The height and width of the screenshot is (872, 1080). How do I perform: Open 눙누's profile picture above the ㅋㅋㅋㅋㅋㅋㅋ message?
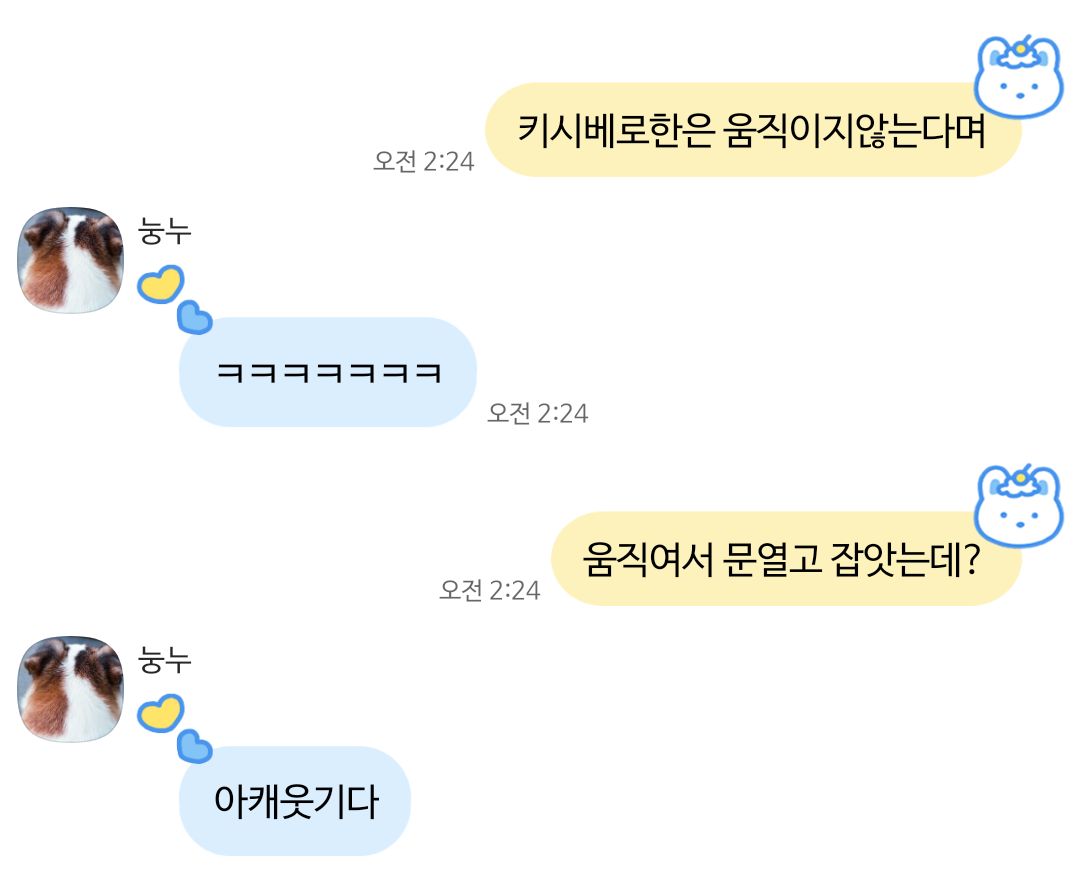pos(70,260)
